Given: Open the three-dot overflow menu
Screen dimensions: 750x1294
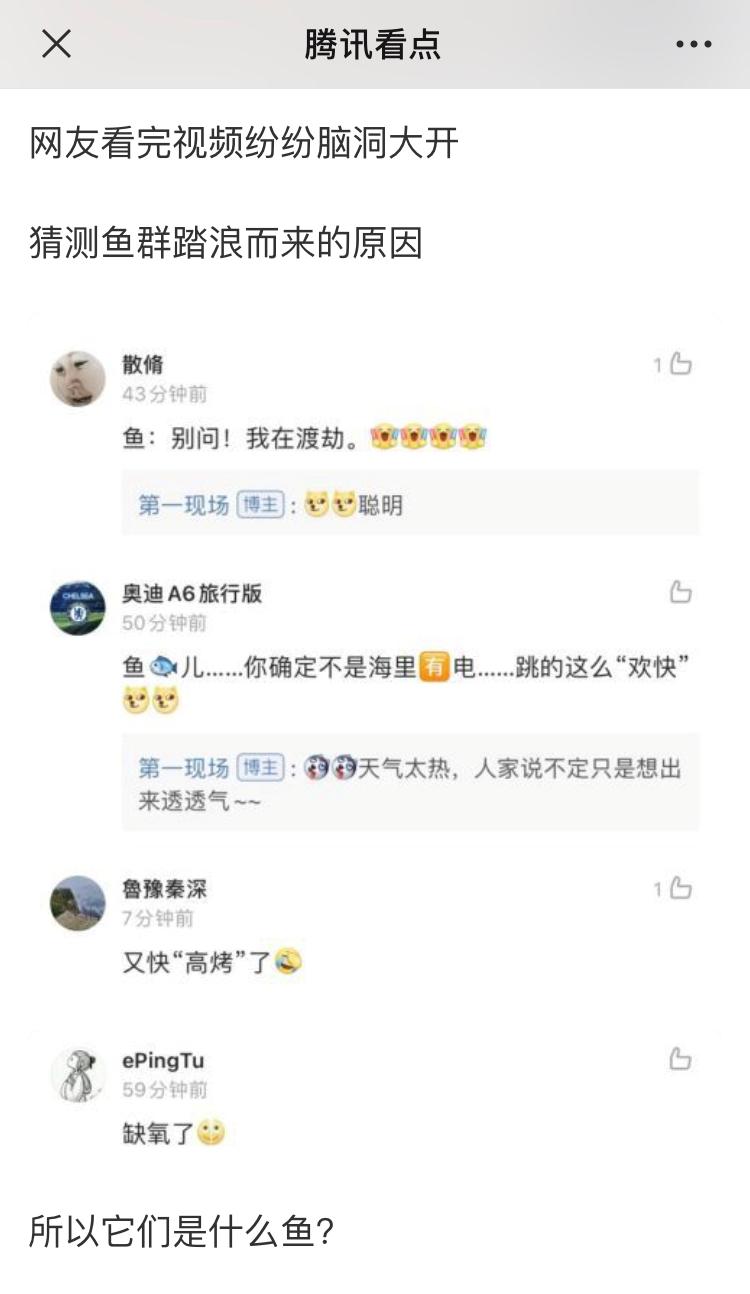Looking at the screenshot, I should coord(693,44).
